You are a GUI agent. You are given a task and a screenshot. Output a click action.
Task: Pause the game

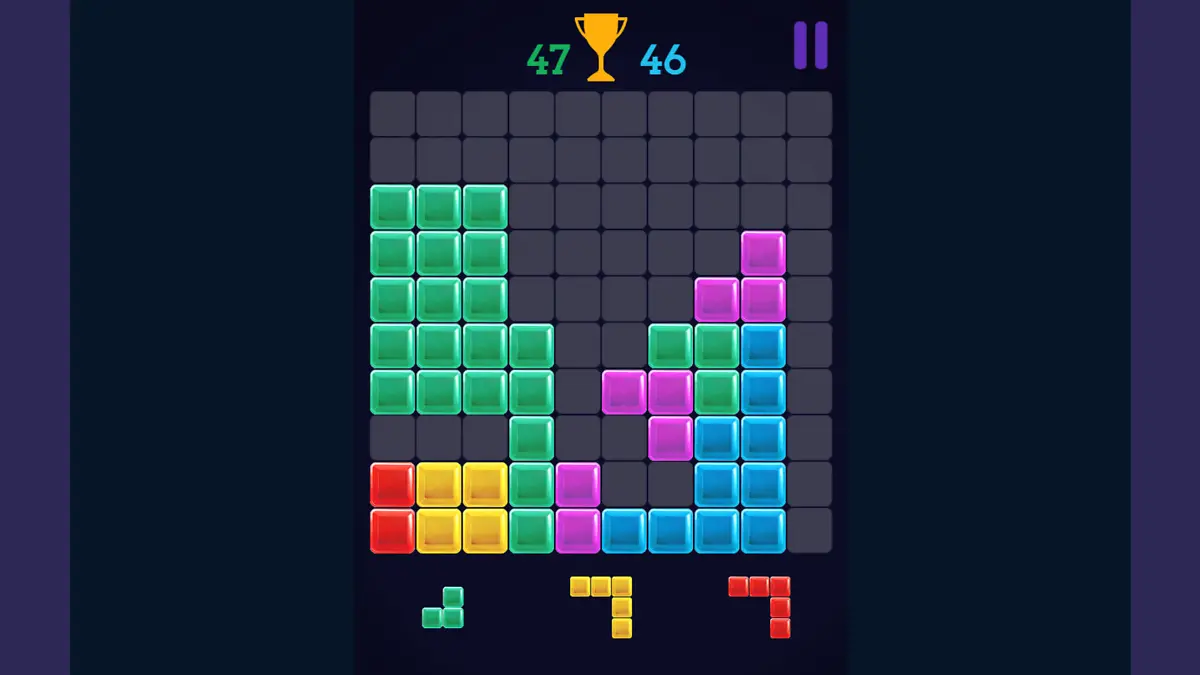[810, 46]
